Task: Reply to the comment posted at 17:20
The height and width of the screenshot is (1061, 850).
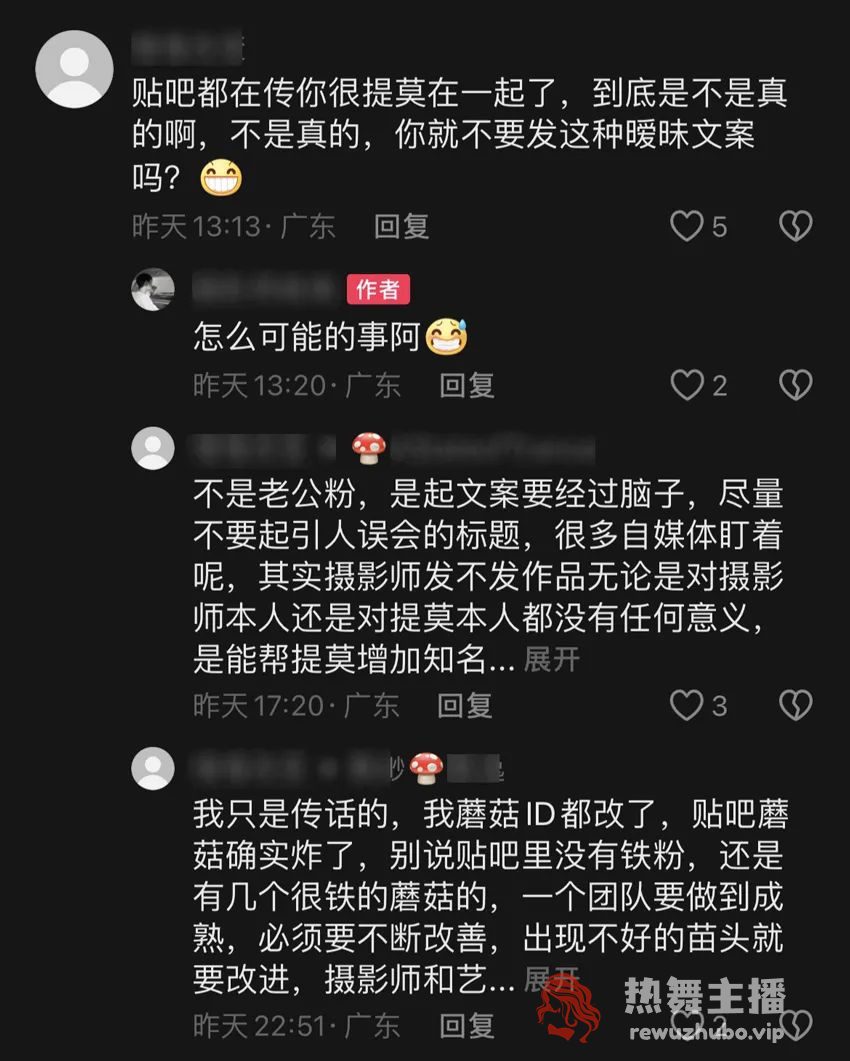Action: coord(466,706)
